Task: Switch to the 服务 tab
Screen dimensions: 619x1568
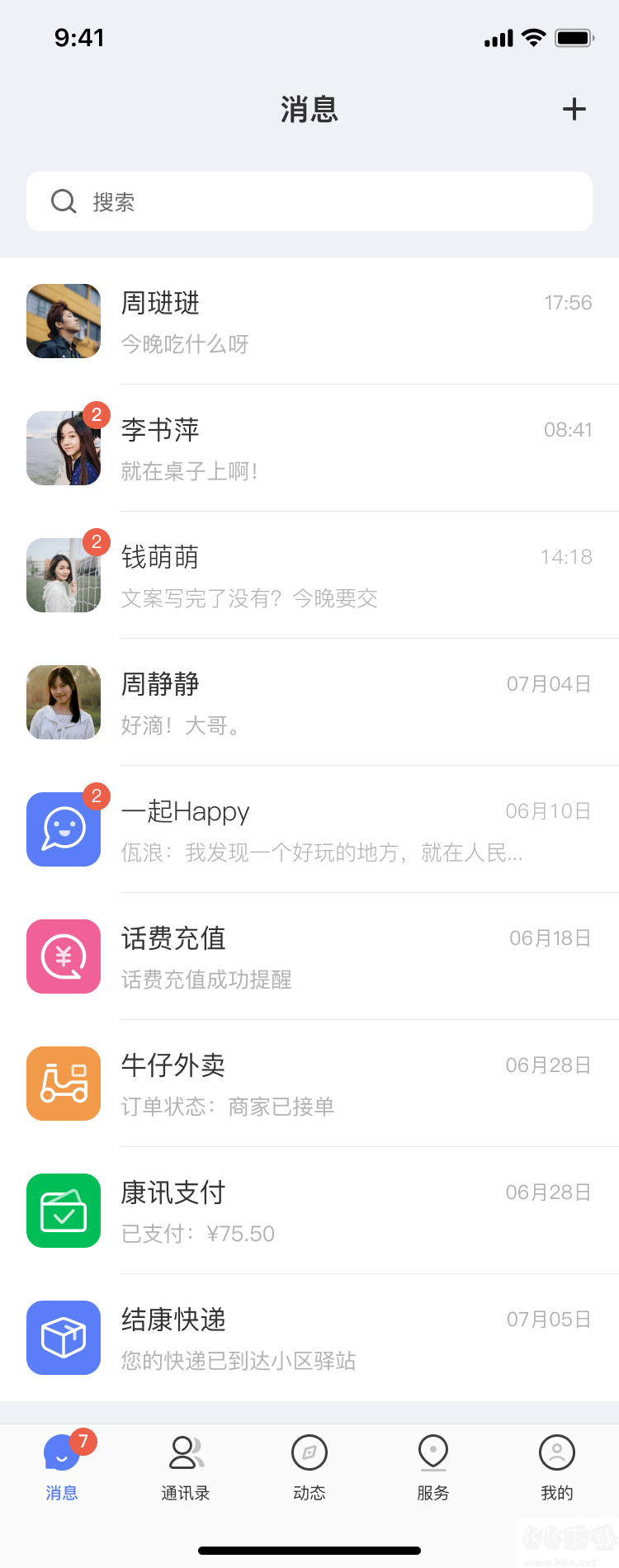Action: pyautogui.click(x=433, y=1465)
